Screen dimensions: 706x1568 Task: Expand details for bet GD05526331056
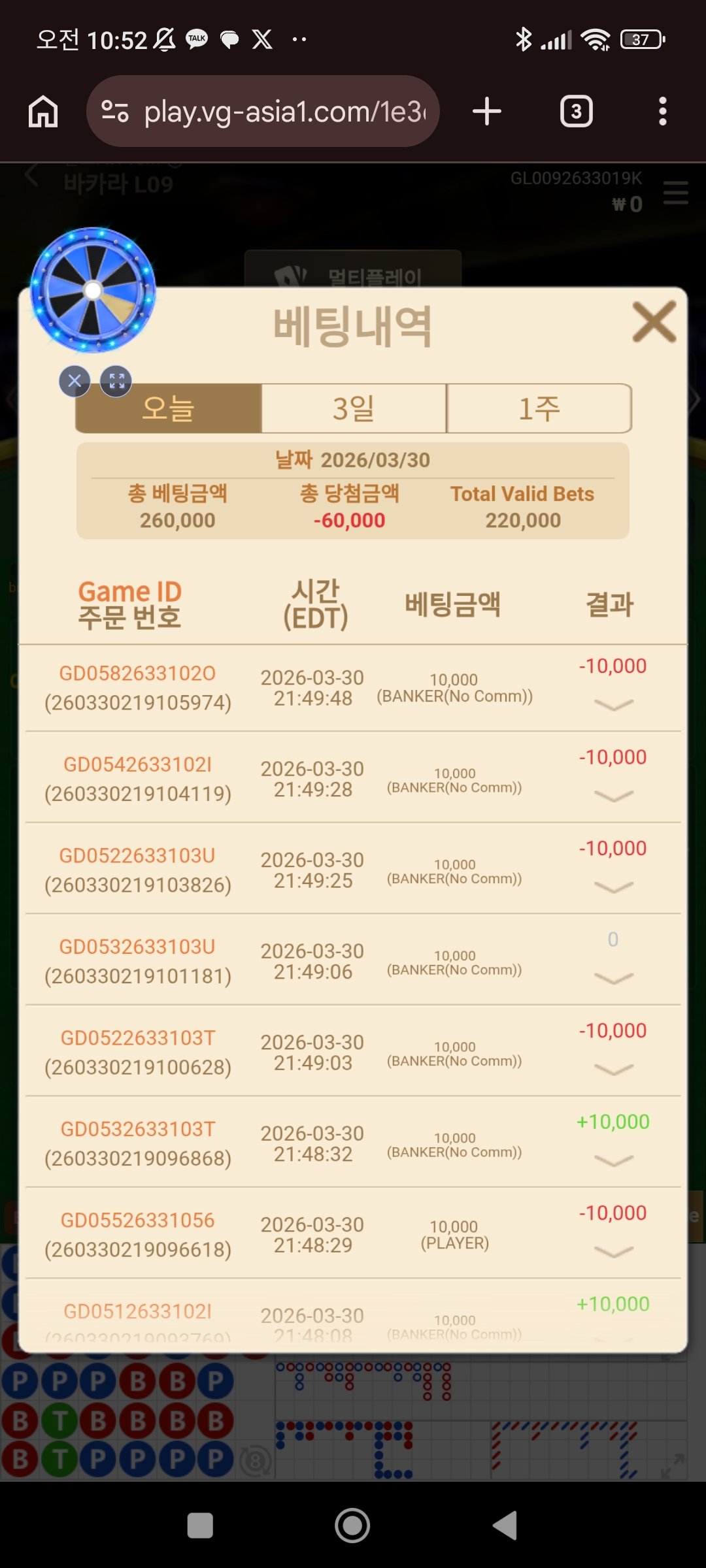613,1251
